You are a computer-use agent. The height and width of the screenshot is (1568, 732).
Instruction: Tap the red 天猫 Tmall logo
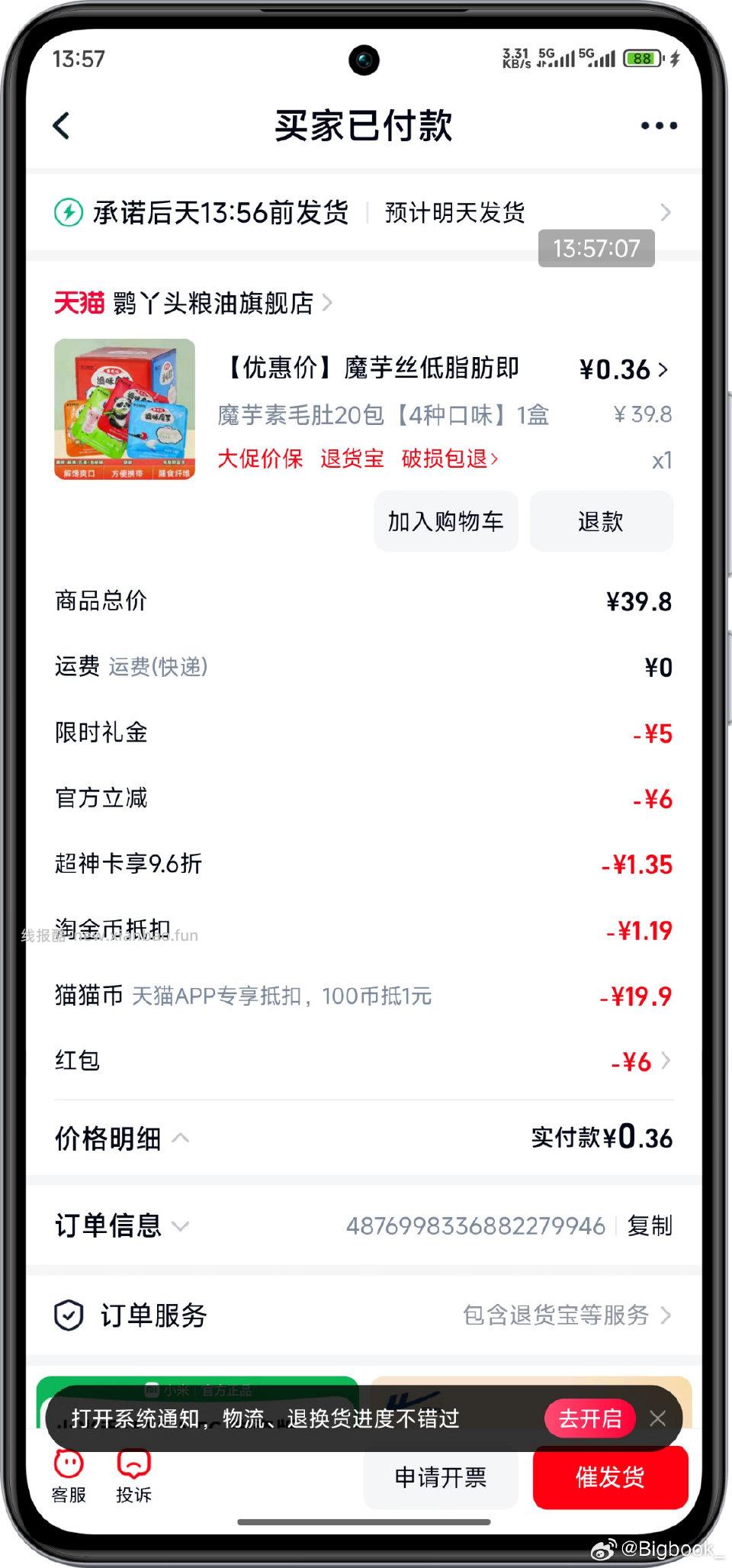79,303
